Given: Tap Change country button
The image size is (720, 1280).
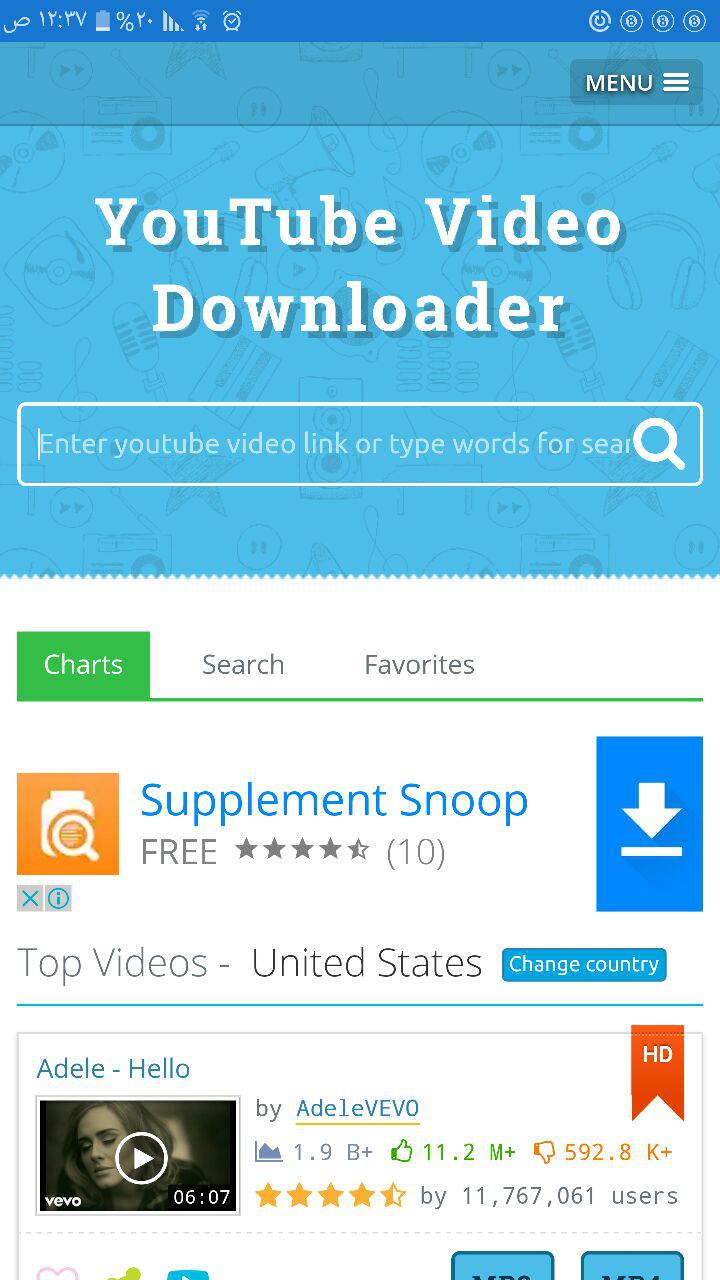Looking at the screenshot, I should coord(584,964).
